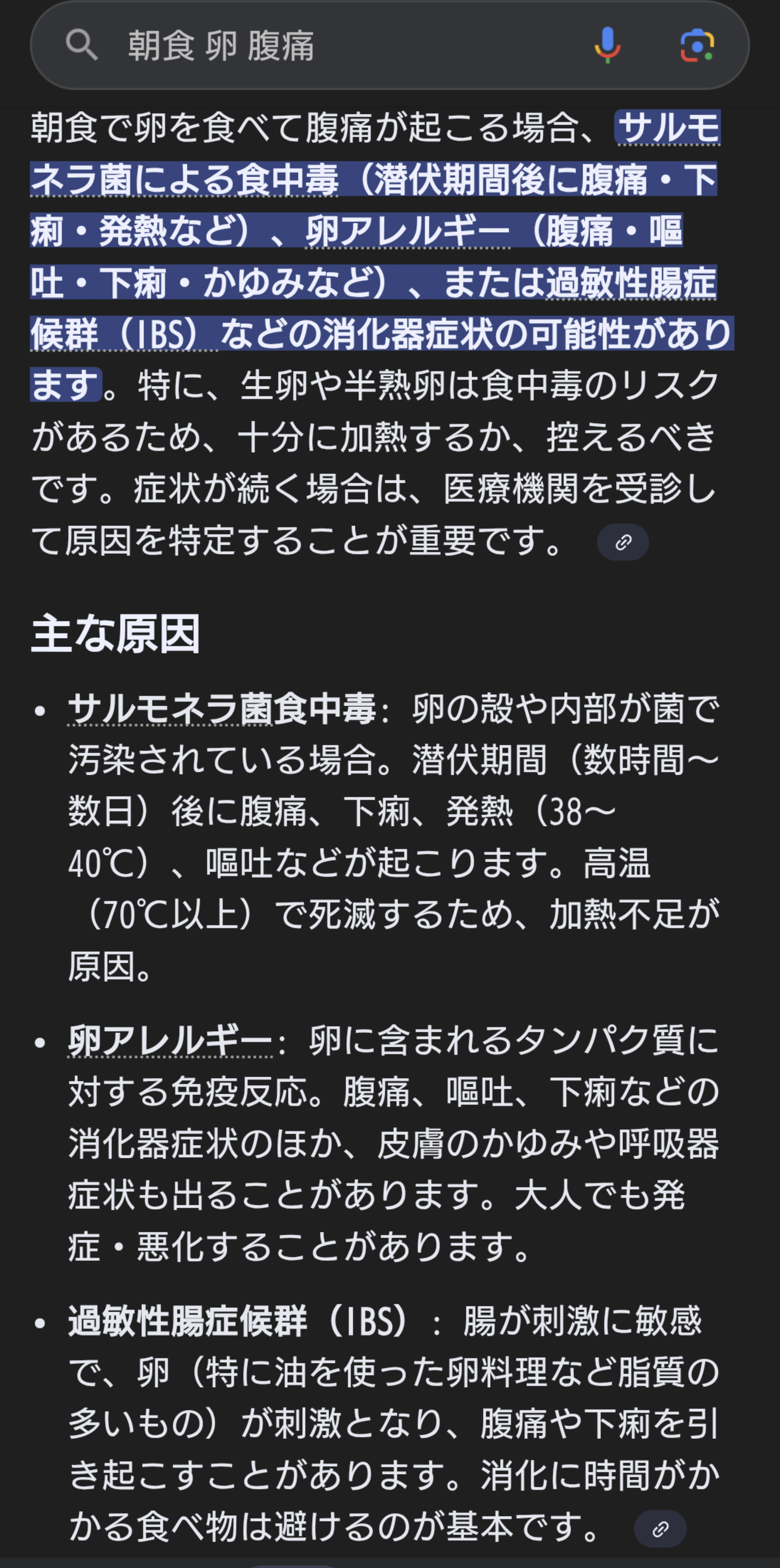The image size is (780, 1568).
Task: Open the highlighted 過敏性腸症候群（IBS） link
Action: [630, 284]
